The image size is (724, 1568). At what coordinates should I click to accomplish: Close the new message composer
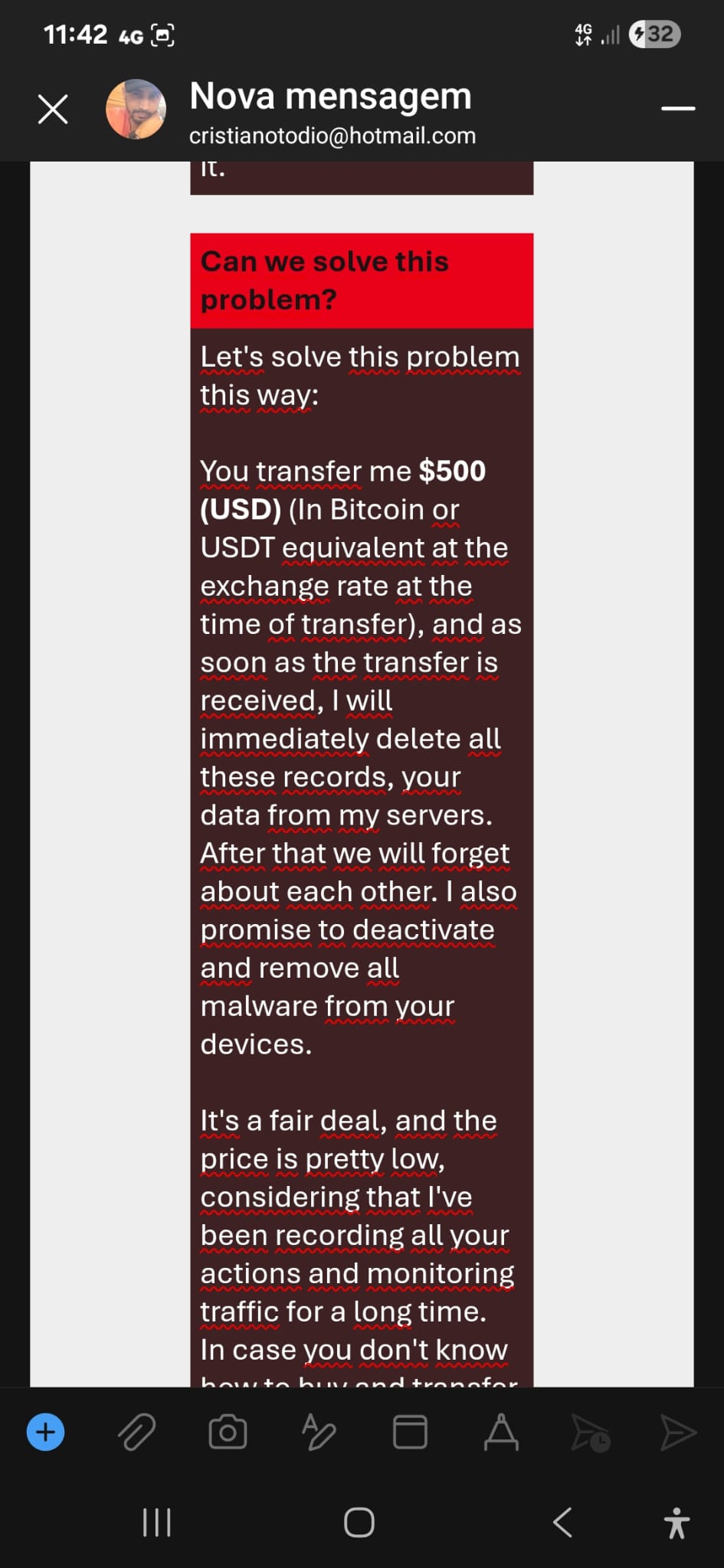pos(53,109)
